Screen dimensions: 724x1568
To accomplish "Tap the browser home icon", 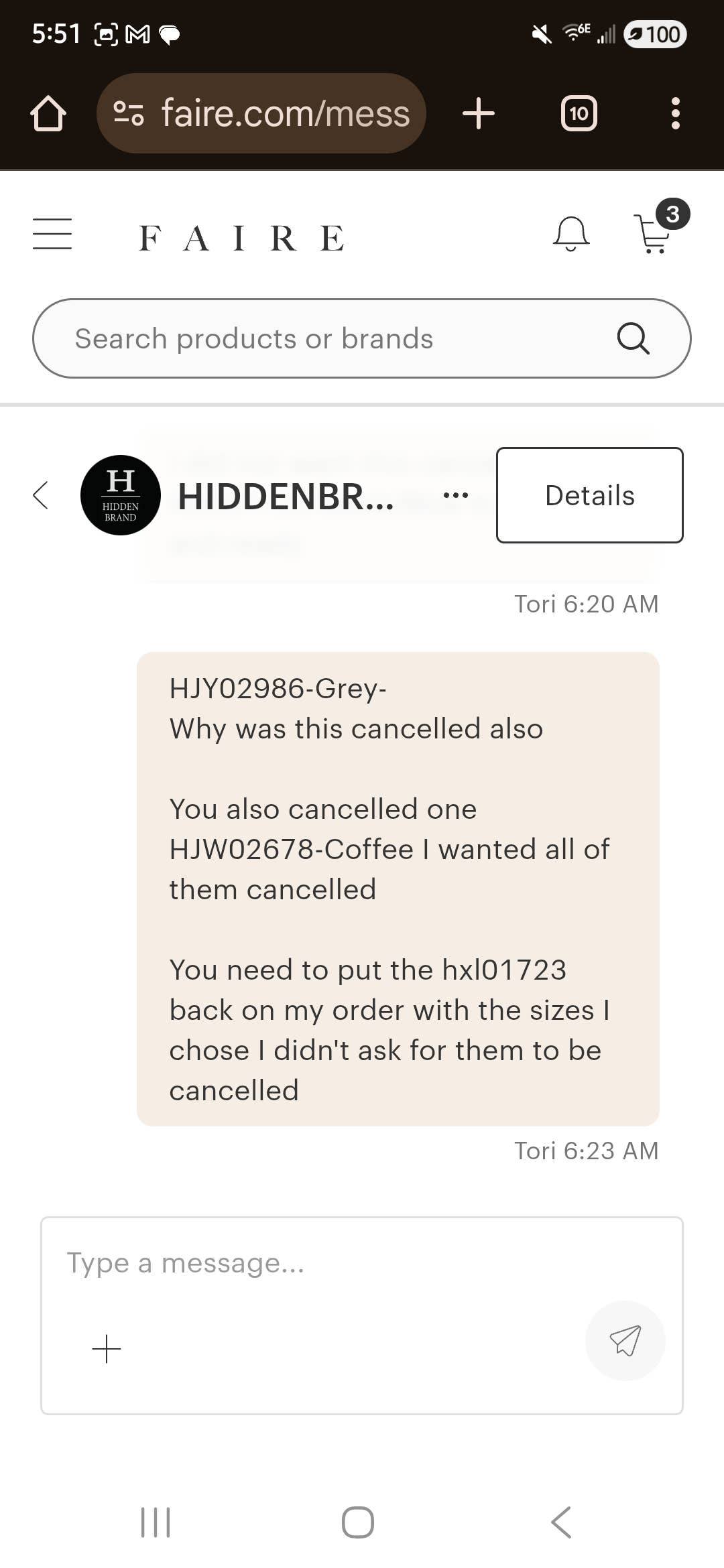I will click(x=48, y=113).
